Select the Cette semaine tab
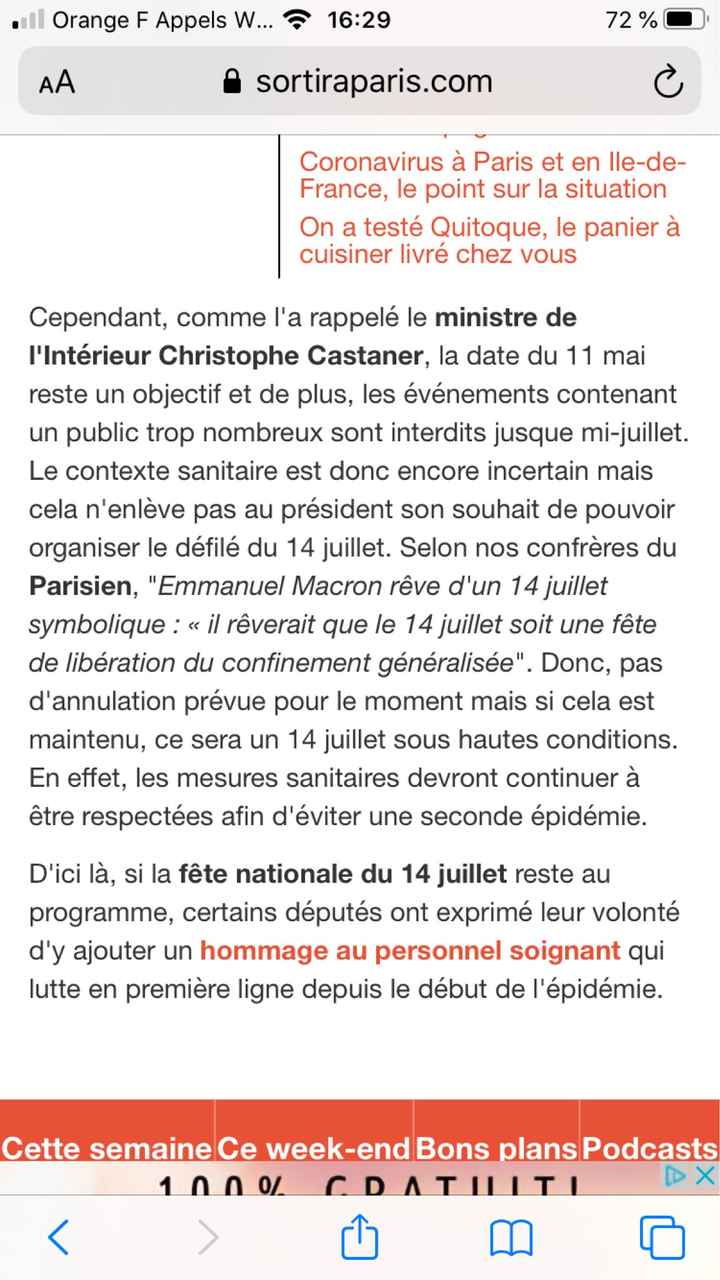This screenshot has height=1280, width=720. pyautogui.click(x=107, y=1148)
